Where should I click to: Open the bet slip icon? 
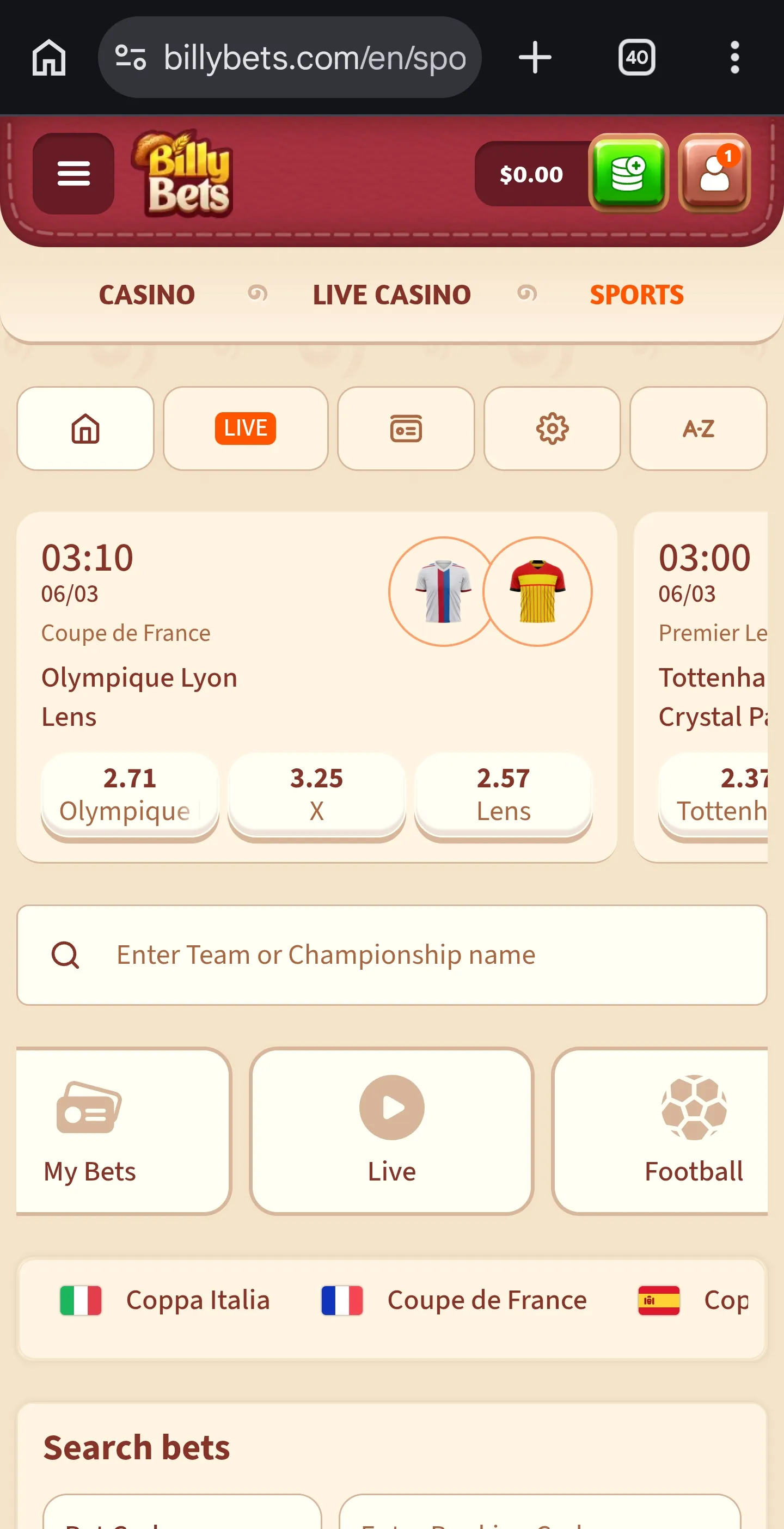tap(406, 429)
